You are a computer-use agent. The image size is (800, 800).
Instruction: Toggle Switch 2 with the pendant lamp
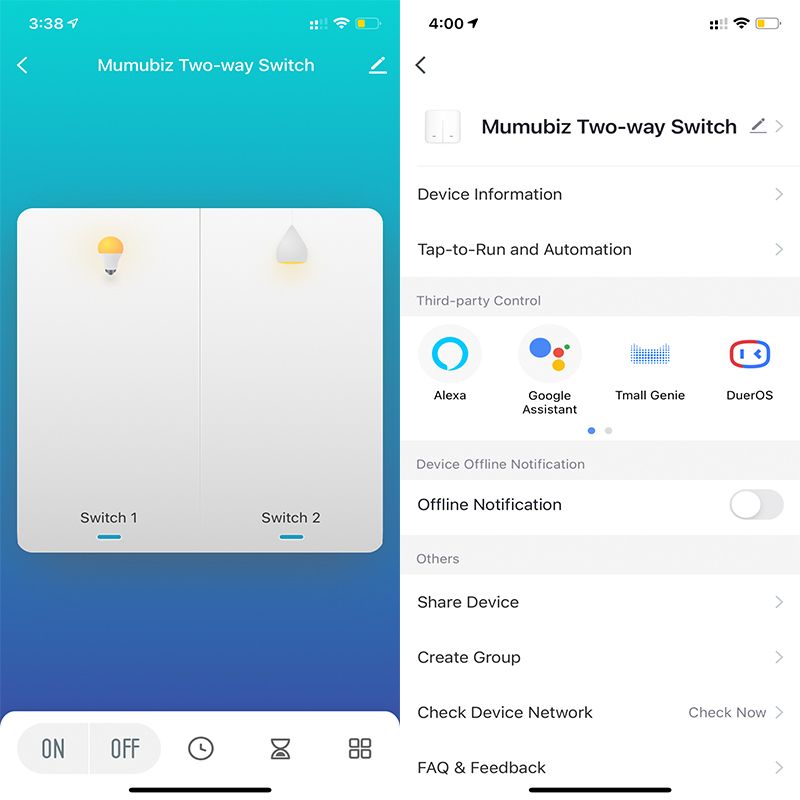click(291, 380)
